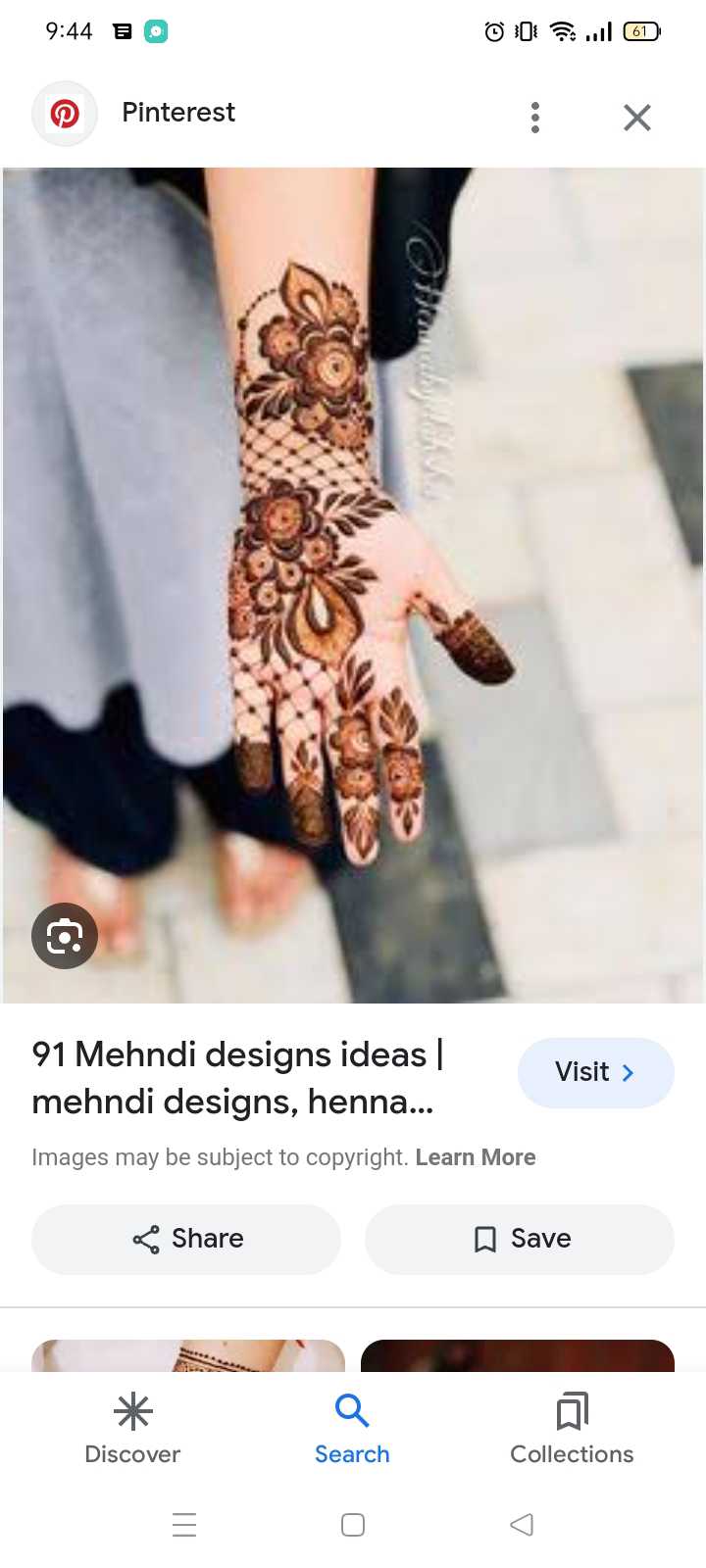Close the image viewer

coord(637,118)
